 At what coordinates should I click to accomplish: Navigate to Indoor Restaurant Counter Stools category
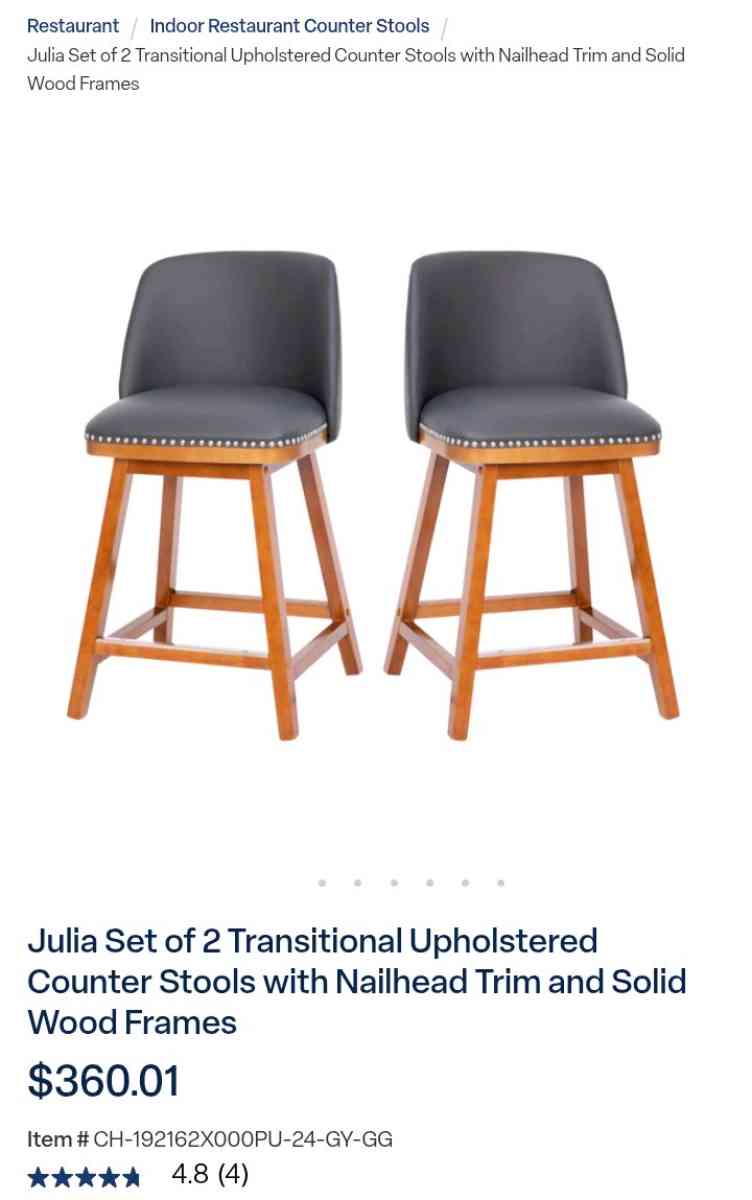[289, 25]
